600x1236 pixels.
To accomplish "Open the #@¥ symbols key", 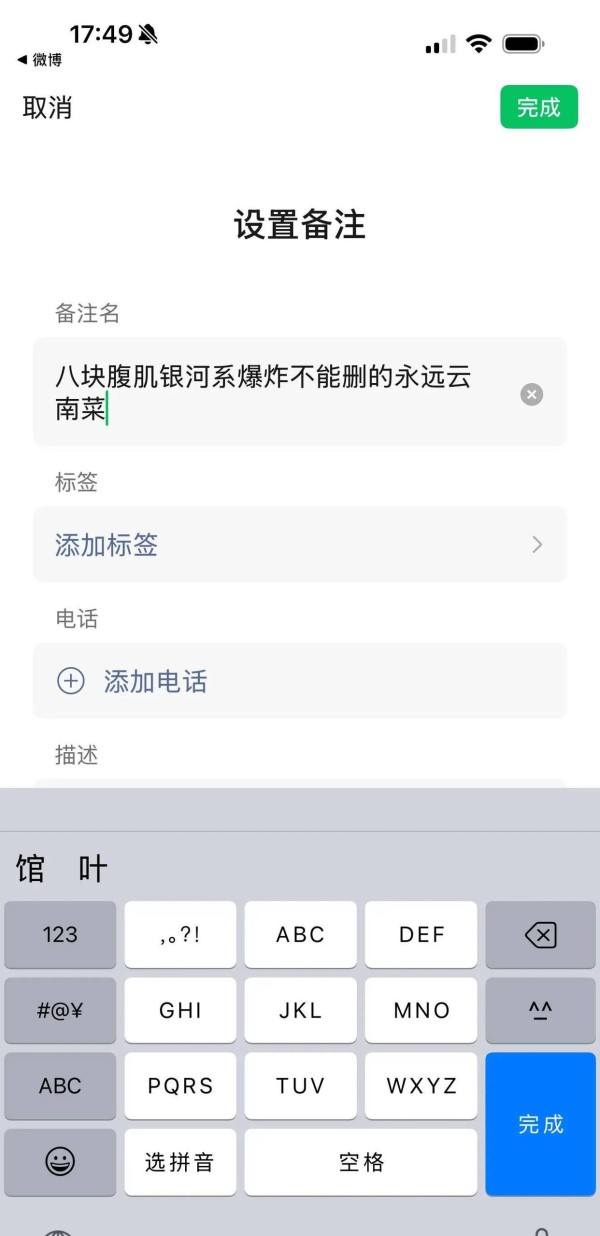I will (60, 1010).
